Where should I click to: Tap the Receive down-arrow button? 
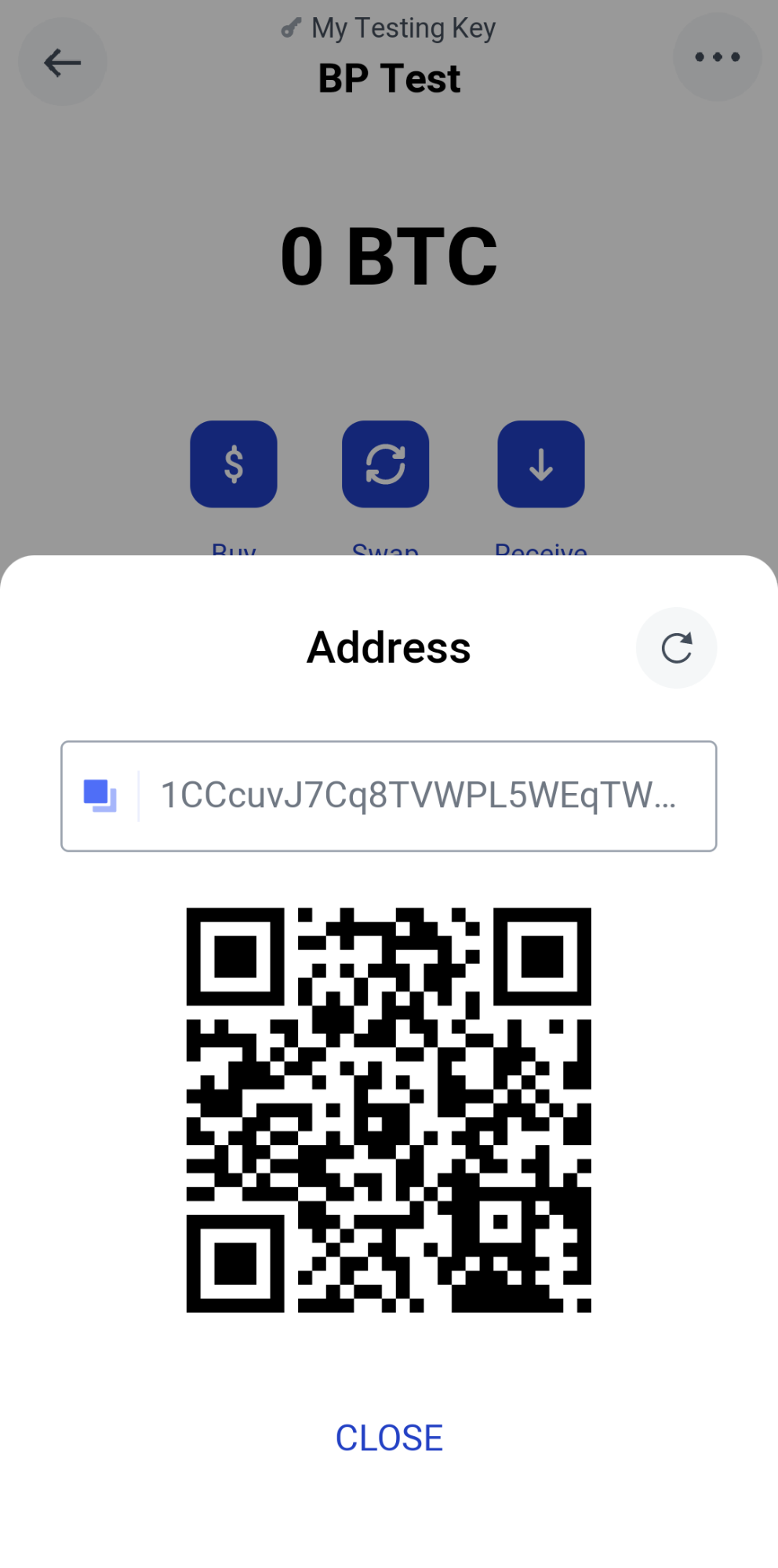tap(541, 464)
